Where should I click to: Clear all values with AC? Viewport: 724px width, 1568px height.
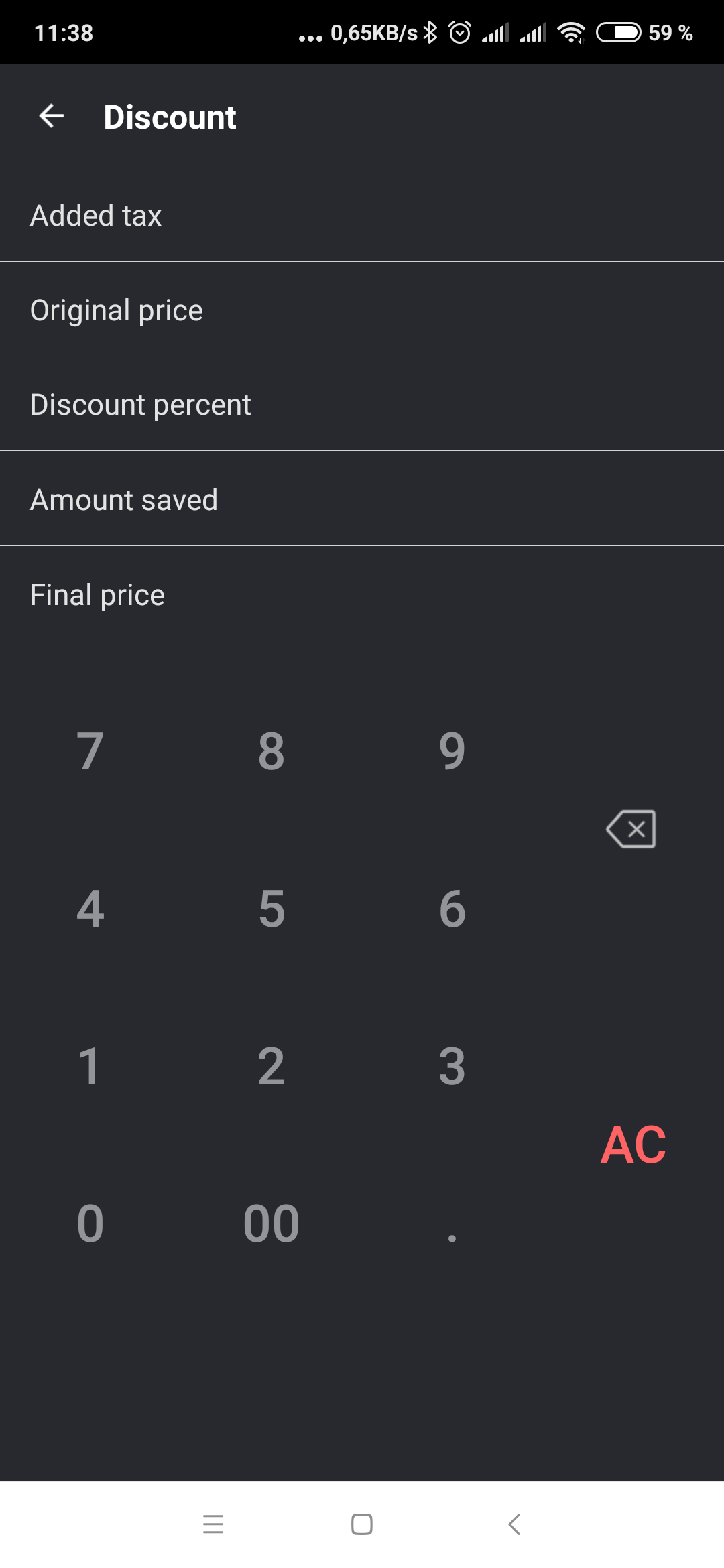[633, 1145]
